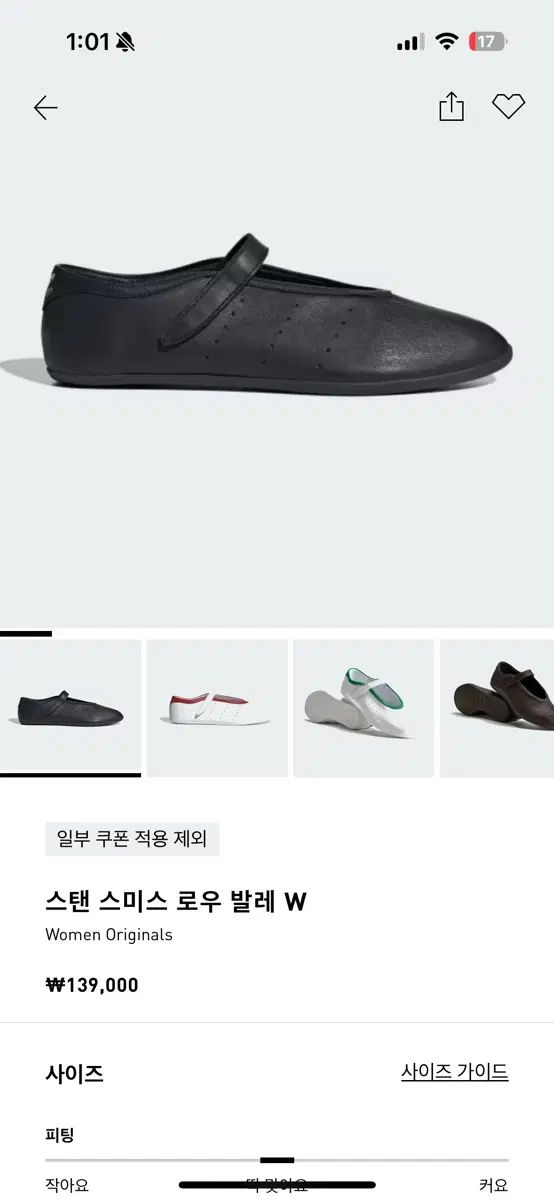Select the black shoe thumbnail
The image size is (554, 1200).
click(70, 707)
